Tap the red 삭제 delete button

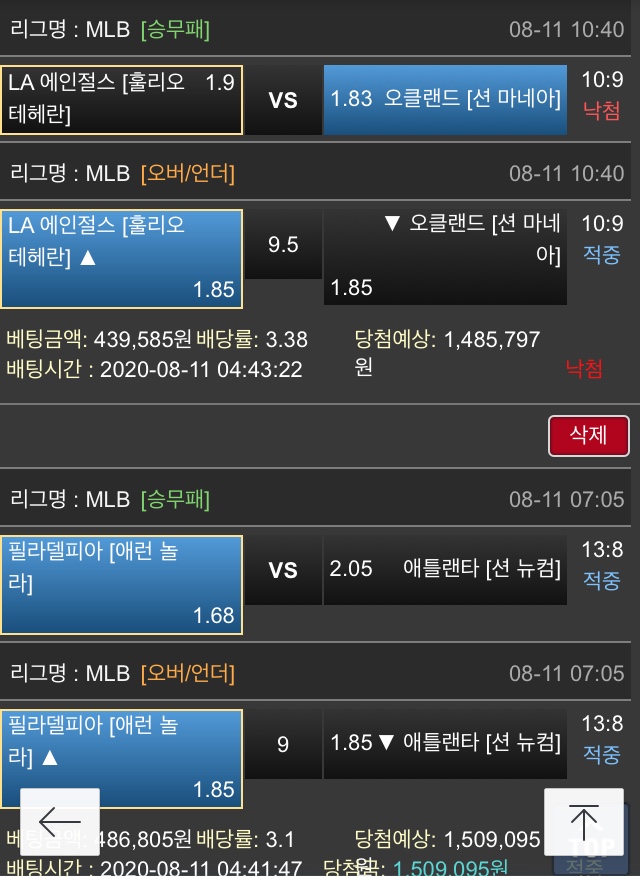tap(588, 436)
